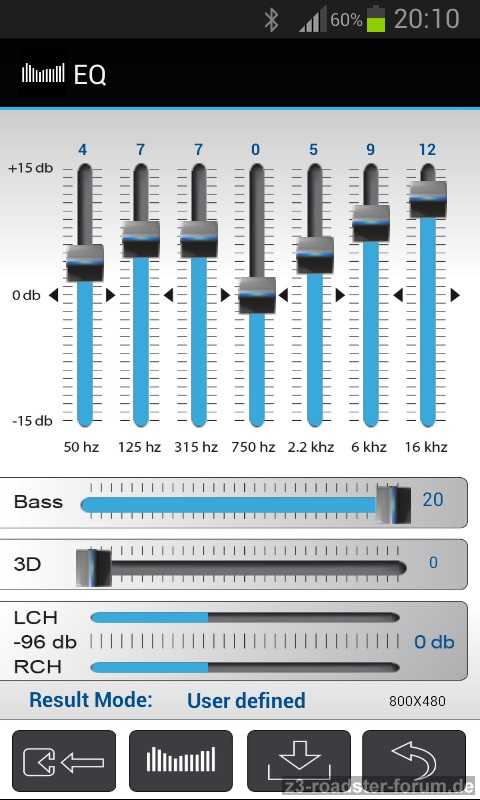
Task: Tap the 3D effect slider handle
Action: point(94,567)
